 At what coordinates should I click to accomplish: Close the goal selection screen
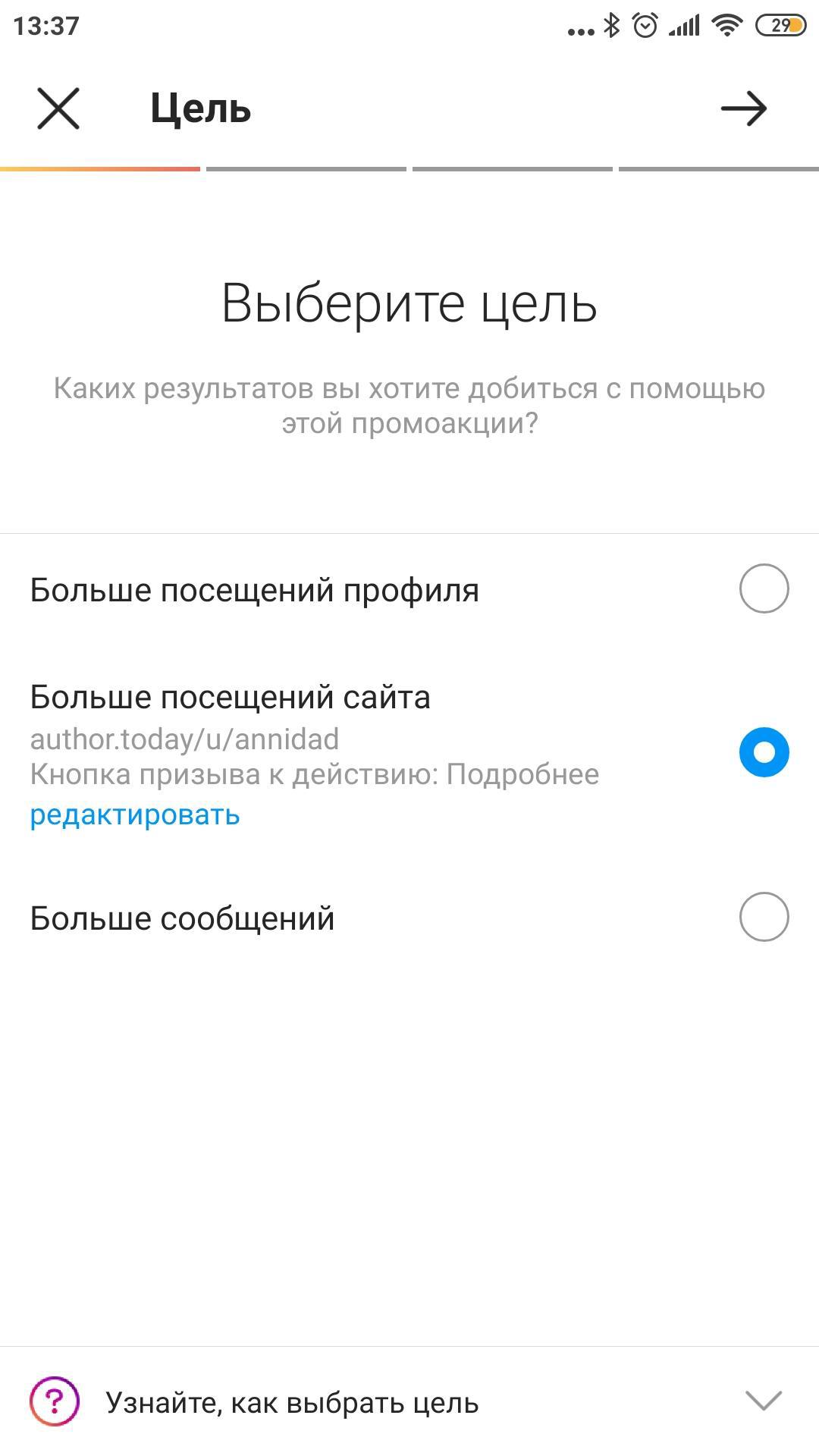click(58, 108)
